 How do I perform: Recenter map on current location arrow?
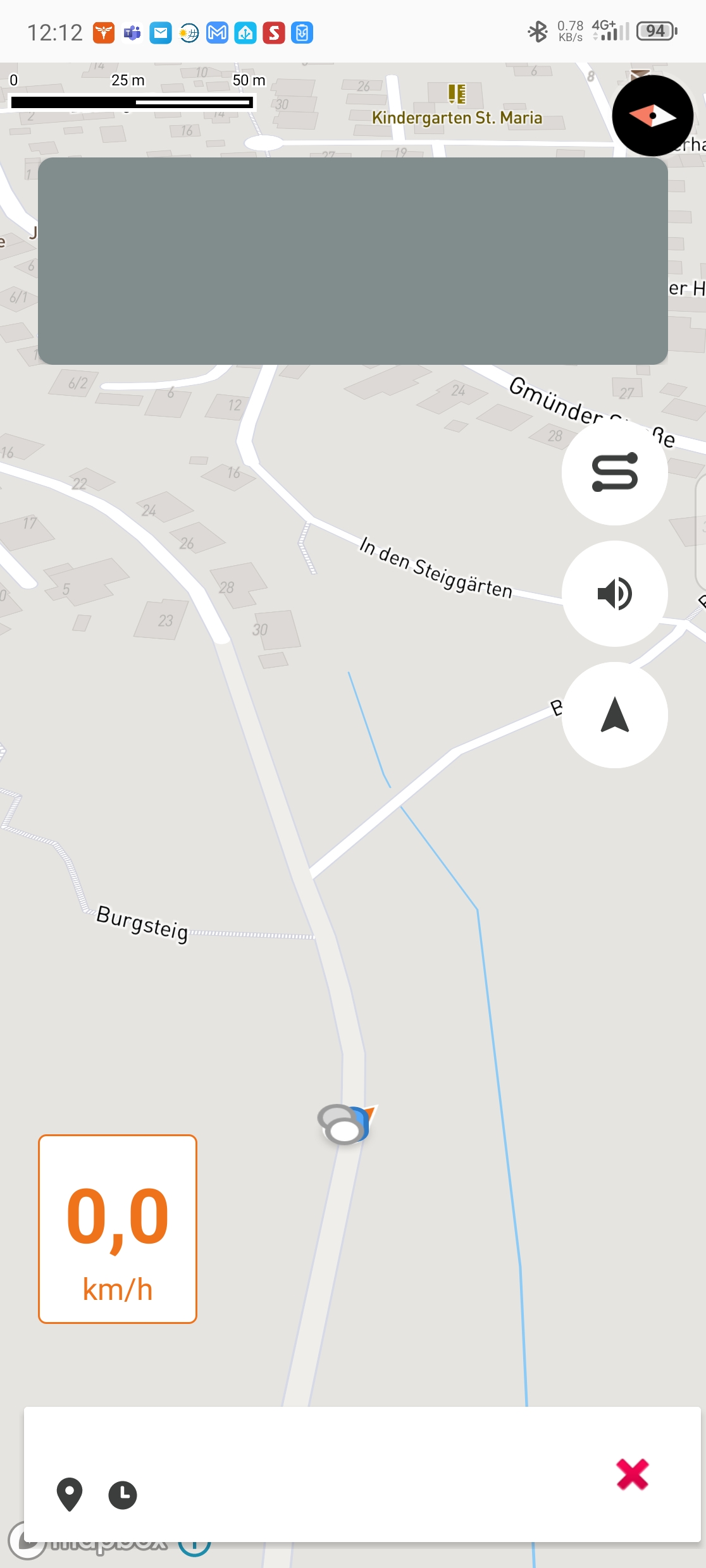614,714
